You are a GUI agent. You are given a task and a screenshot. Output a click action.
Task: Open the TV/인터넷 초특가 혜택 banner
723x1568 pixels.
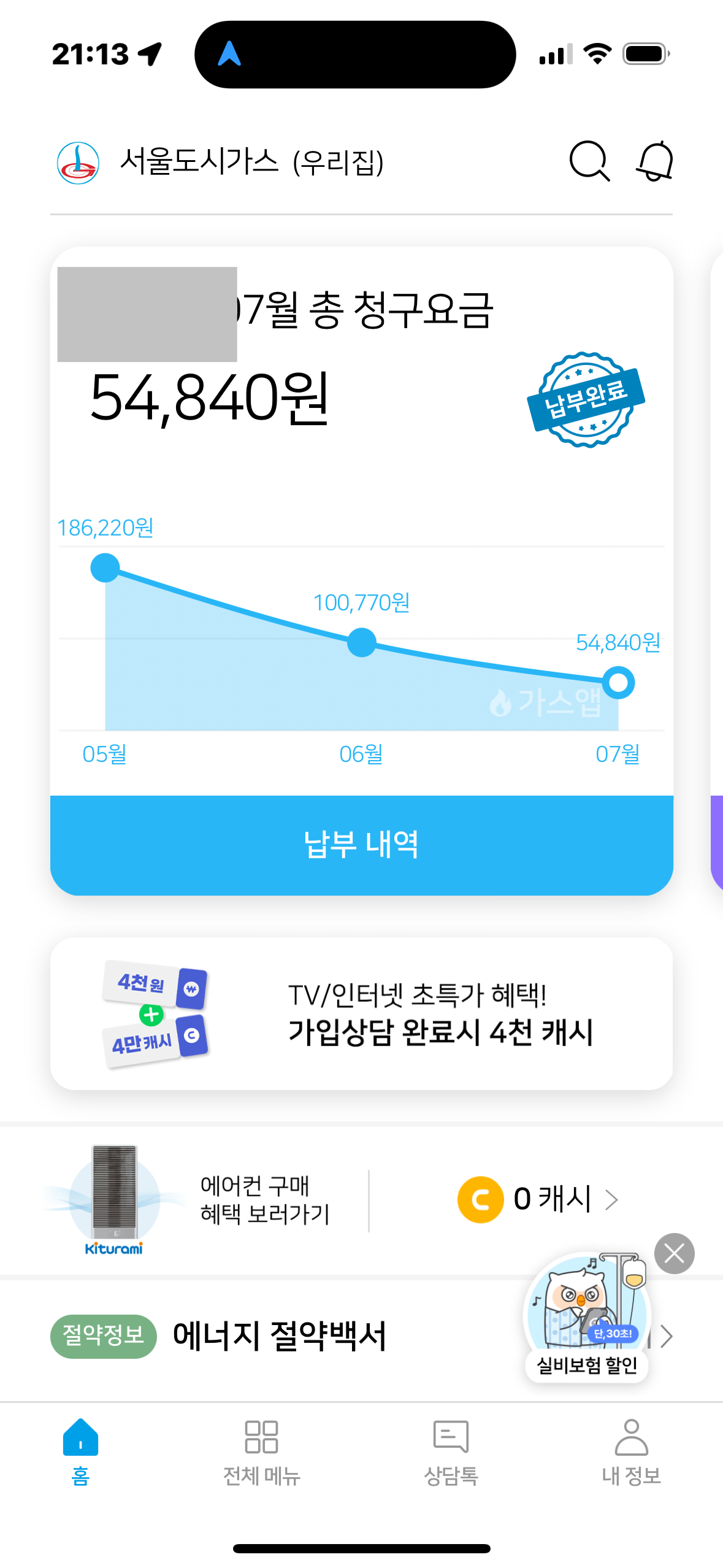[361, 1013]
